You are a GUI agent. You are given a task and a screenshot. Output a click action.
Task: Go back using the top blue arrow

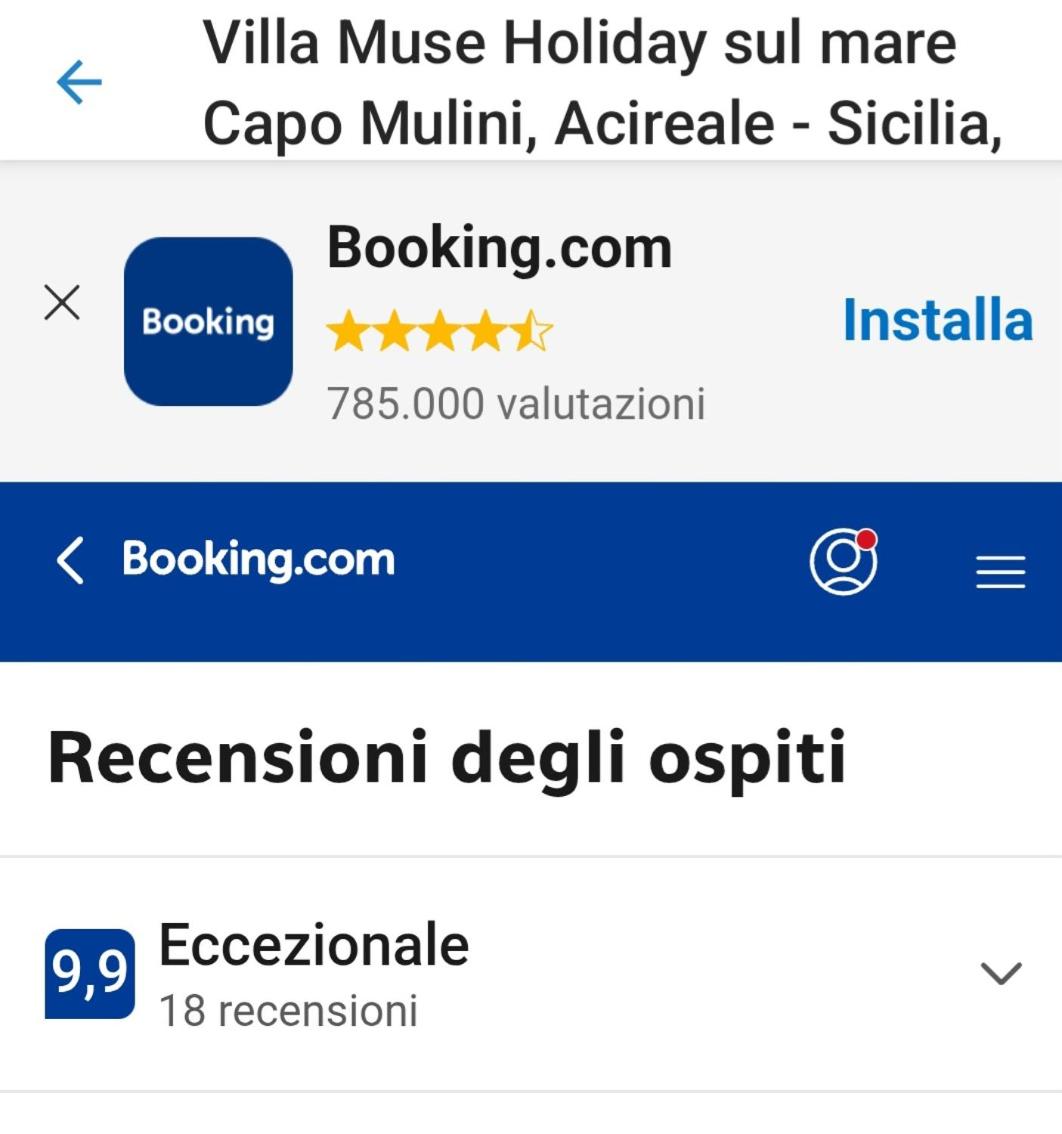[x=79, y=82]
